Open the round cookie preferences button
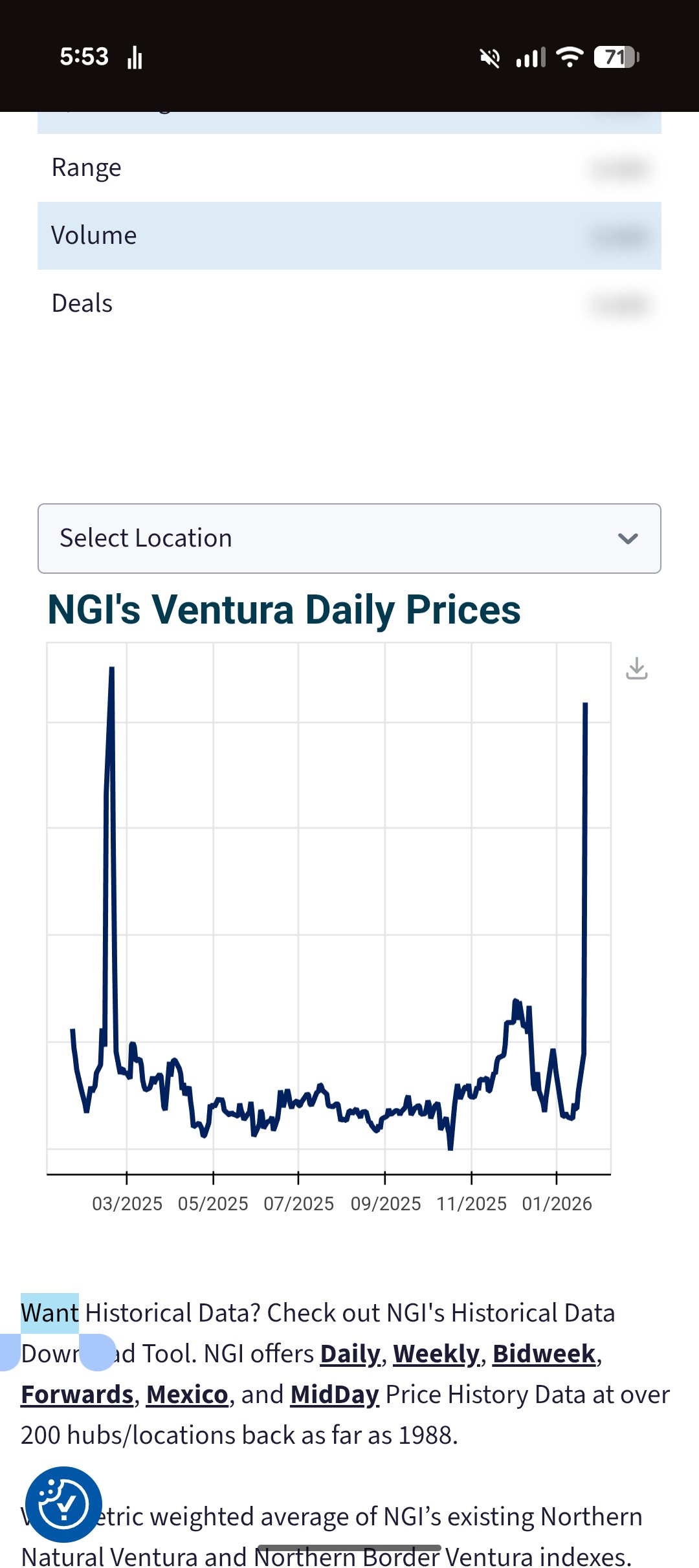Image resolution: width=699 pixels, height=1568 pixels. point(63,1505)
